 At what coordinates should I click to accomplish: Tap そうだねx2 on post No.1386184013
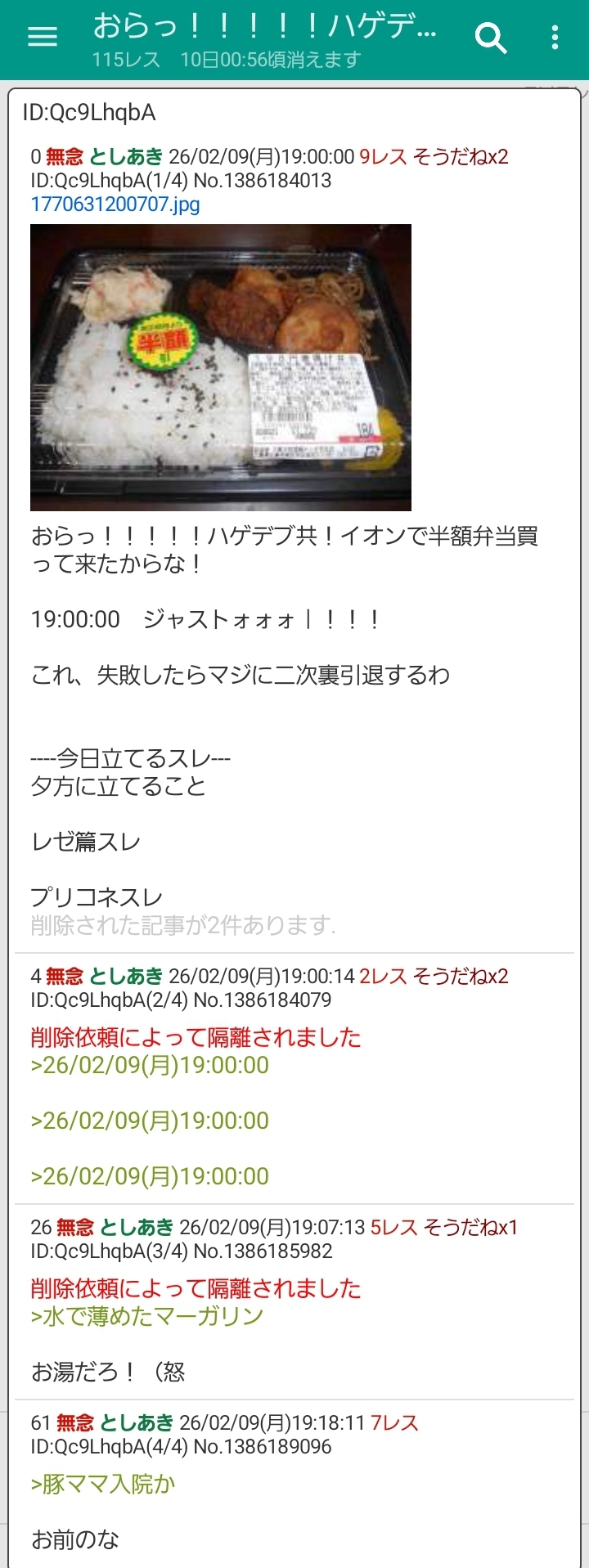coord(461,156)
